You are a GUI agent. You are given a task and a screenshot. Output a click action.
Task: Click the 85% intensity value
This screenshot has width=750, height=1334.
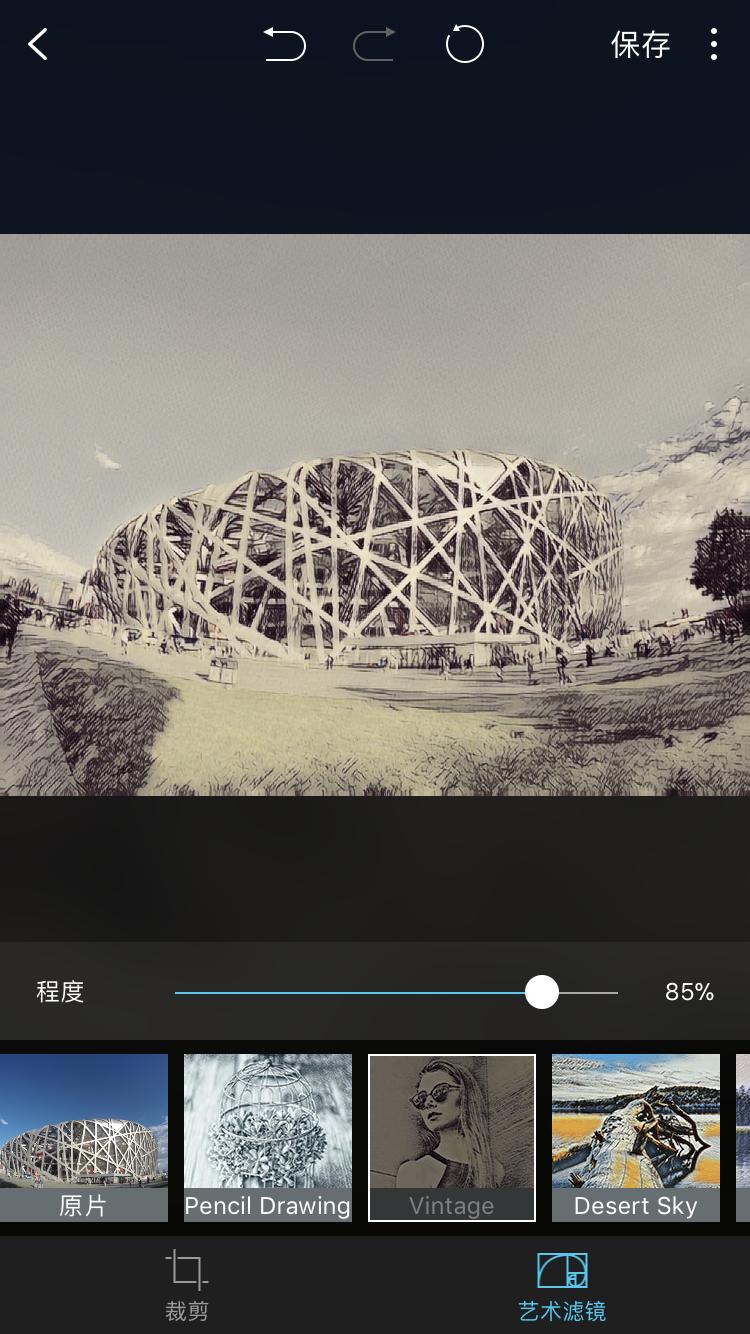690,992
